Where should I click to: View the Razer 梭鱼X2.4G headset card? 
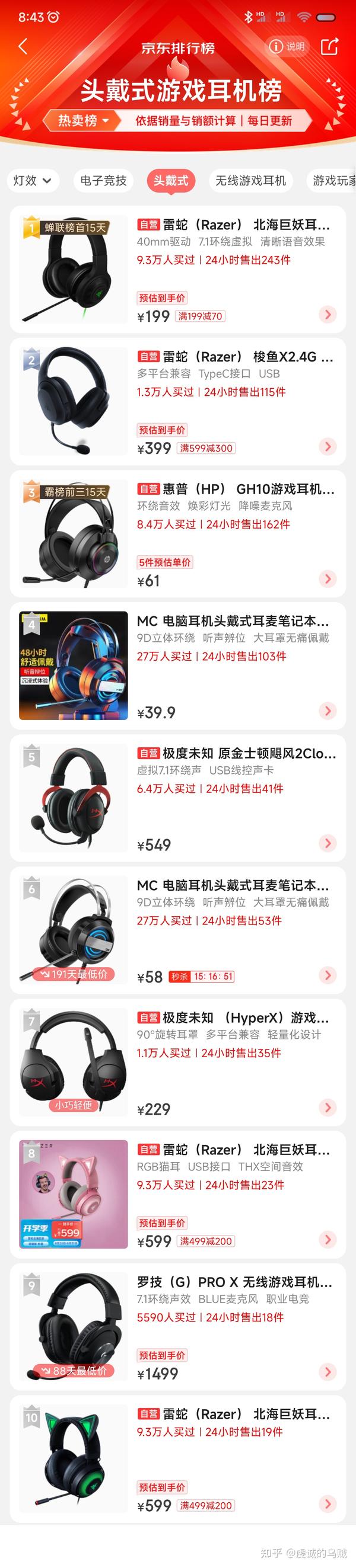[x=178, y=401]
